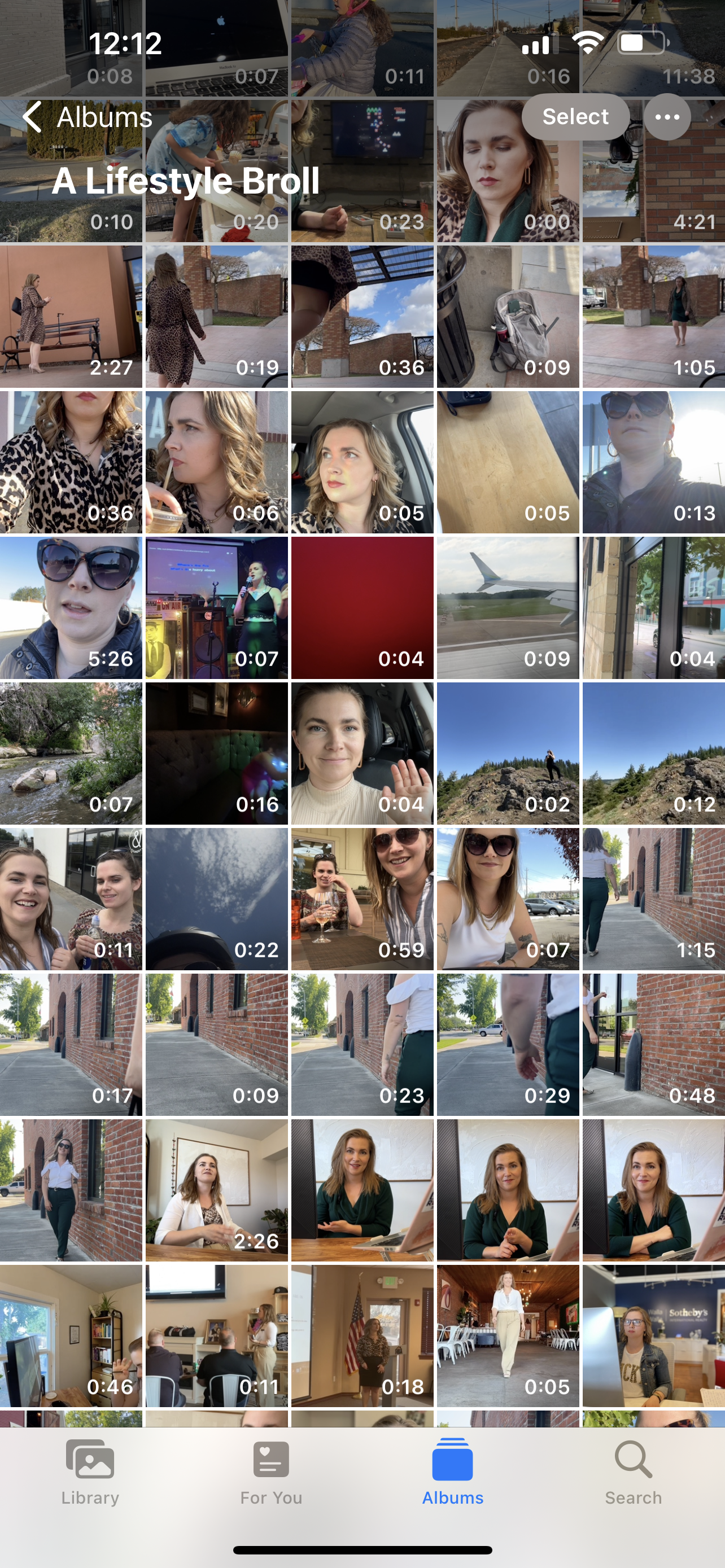
Task: Open the 0:59 wine glass video
Action: [x=362, y=899]
